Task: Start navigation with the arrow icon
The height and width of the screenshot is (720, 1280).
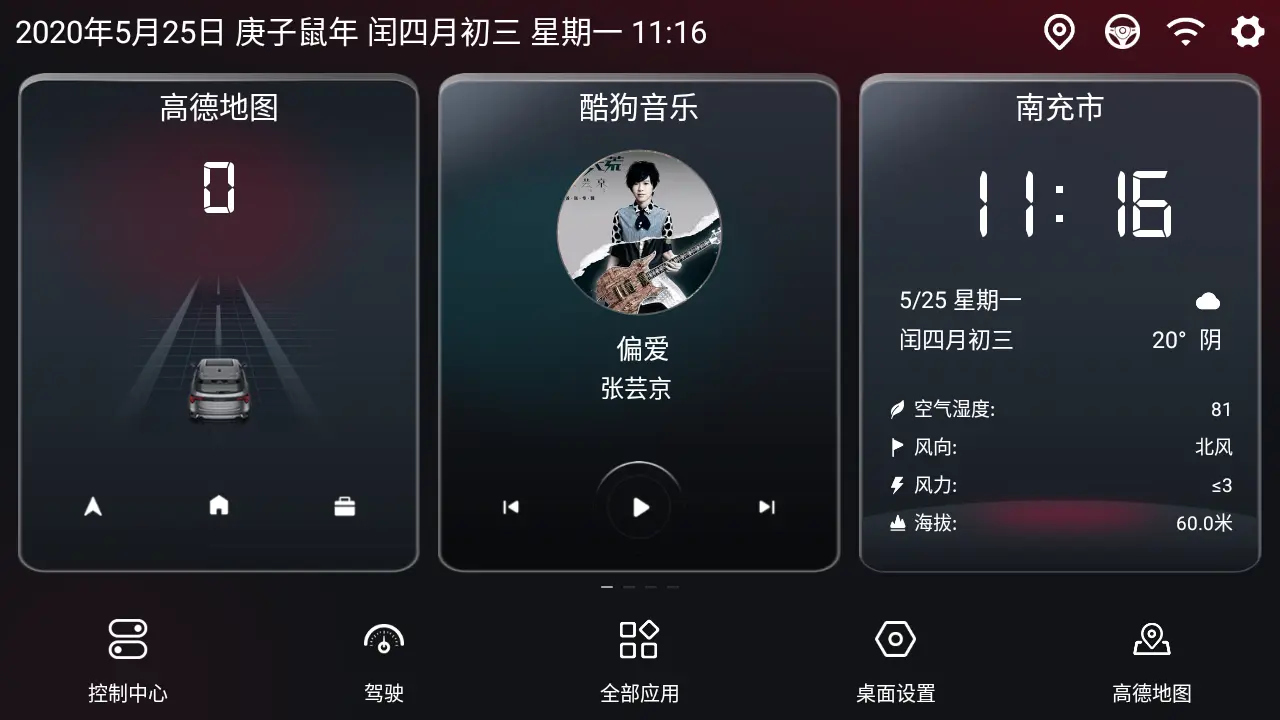Action: coord(93,506)
